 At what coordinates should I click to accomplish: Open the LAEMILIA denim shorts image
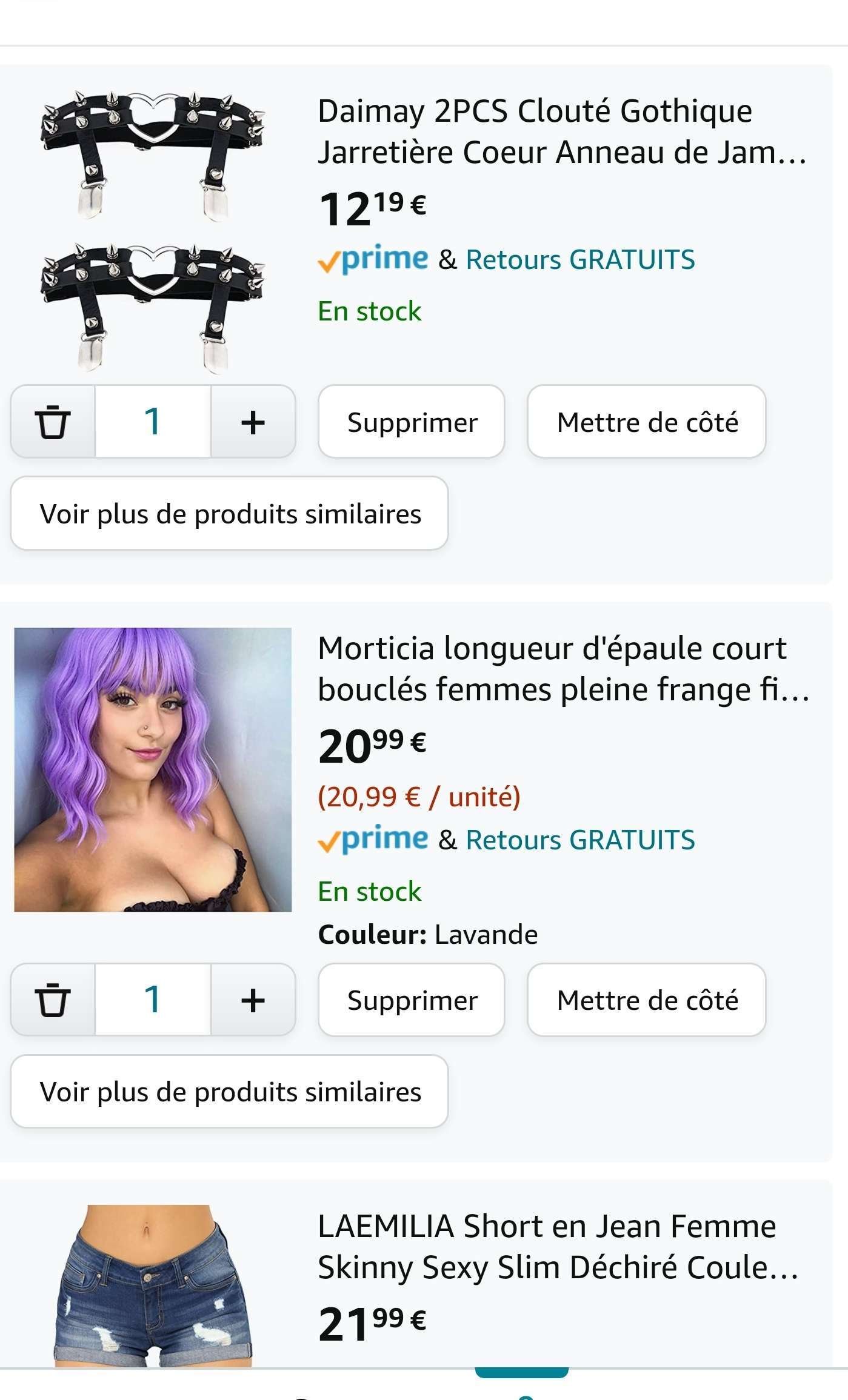(x=152, y=1286)
